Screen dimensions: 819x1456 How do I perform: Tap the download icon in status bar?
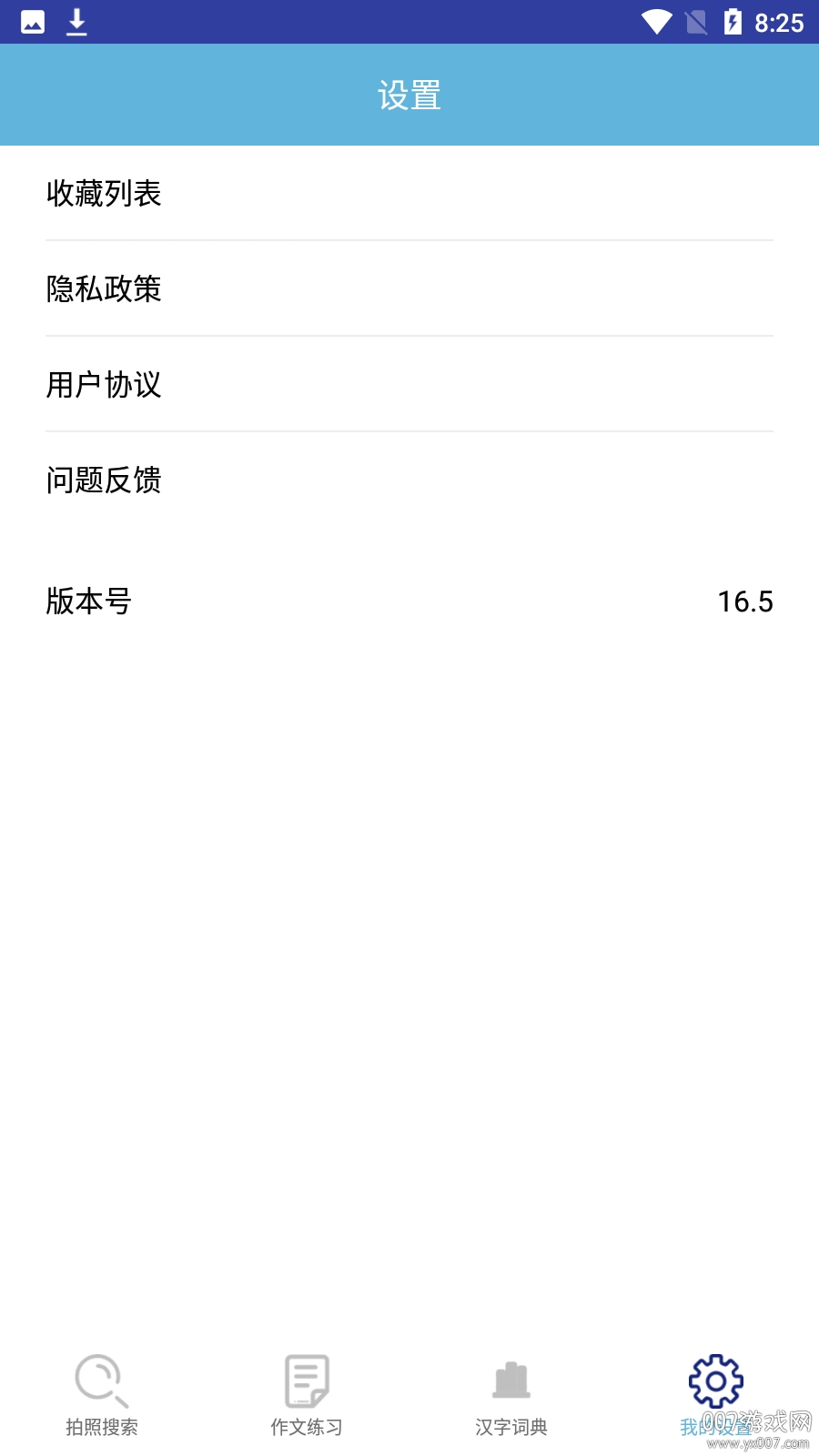[x=76, y=20]
